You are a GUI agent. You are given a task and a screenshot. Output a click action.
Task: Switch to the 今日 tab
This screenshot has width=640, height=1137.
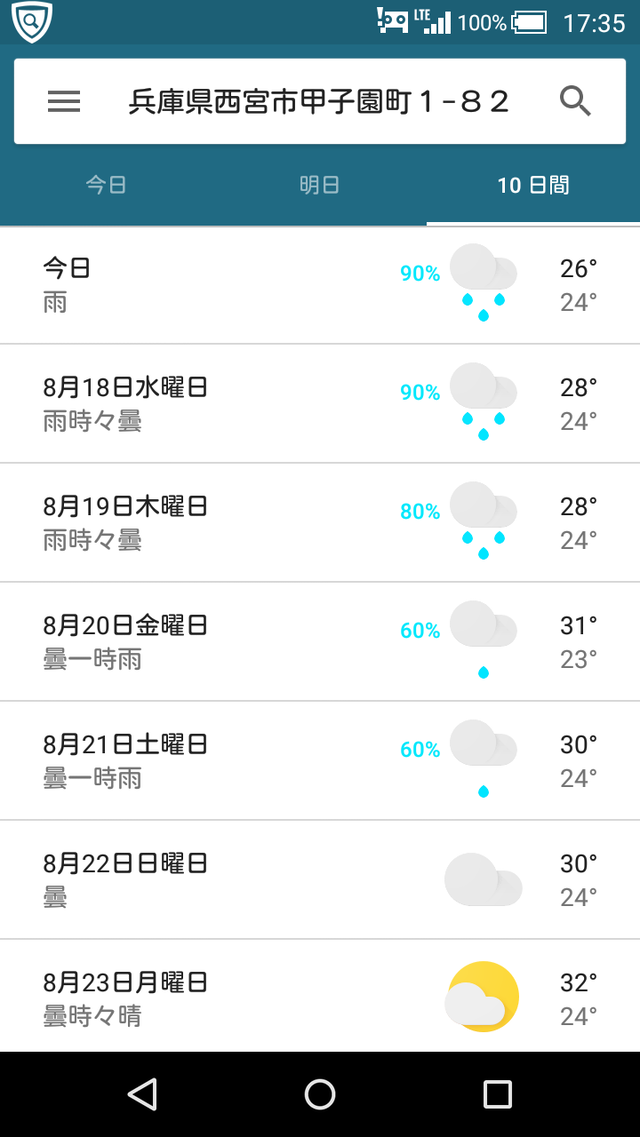coord(107,185)
